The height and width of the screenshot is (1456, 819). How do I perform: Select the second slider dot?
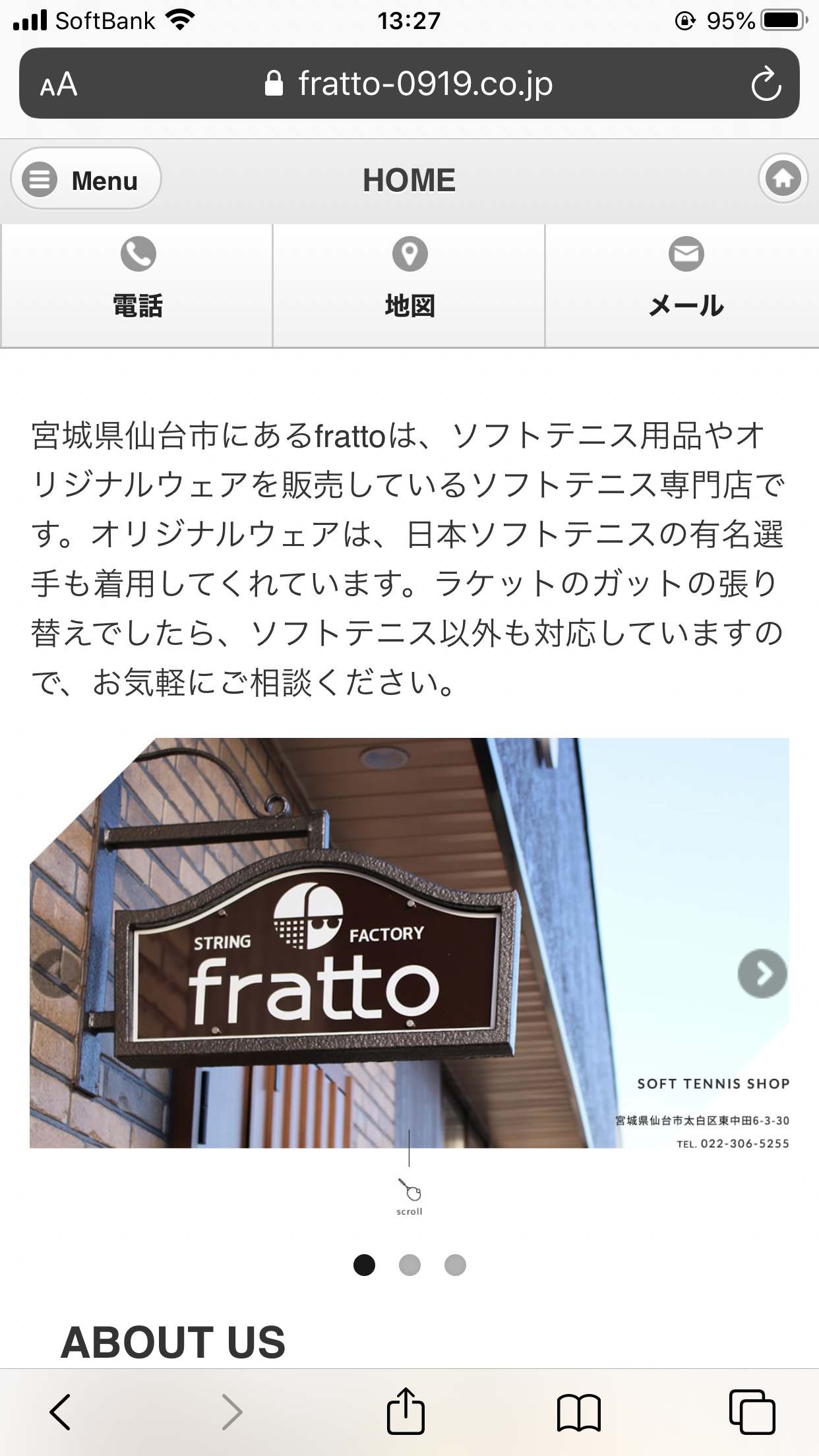409,1265
